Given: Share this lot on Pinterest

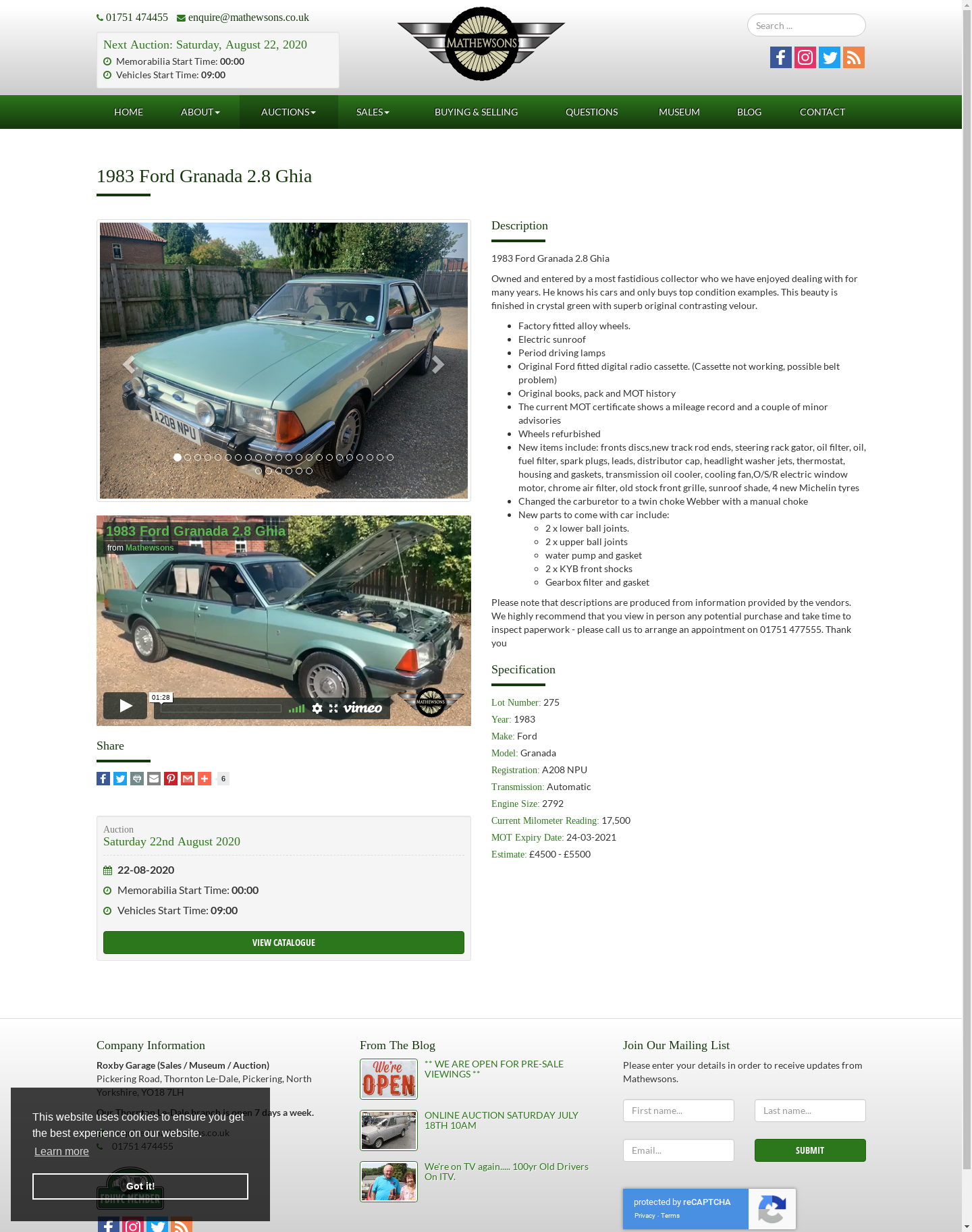Looking at the screenshot, I should (x=171, y=779).
